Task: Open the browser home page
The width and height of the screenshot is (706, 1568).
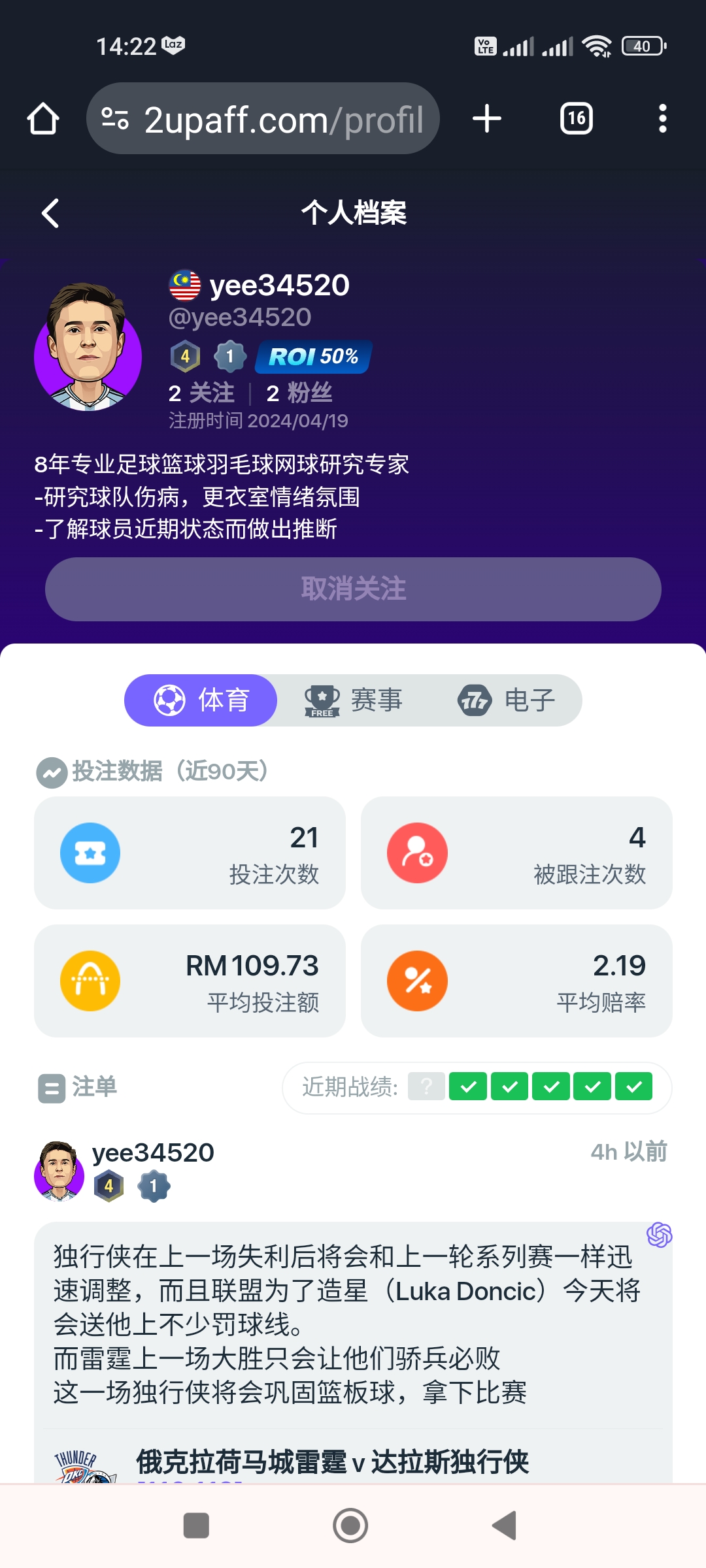Action: pyautogui.click(x=43, y=119)
